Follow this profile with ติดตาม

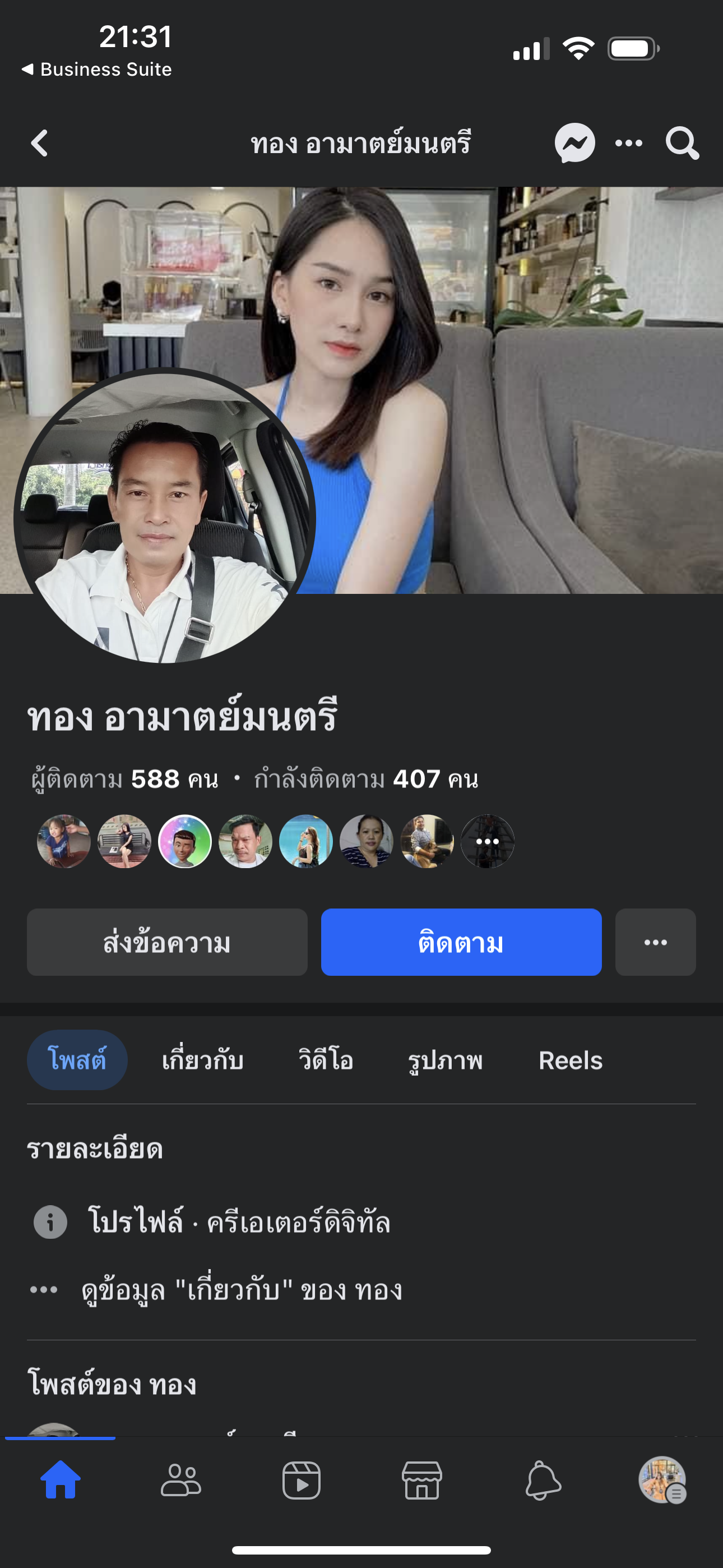461,942
